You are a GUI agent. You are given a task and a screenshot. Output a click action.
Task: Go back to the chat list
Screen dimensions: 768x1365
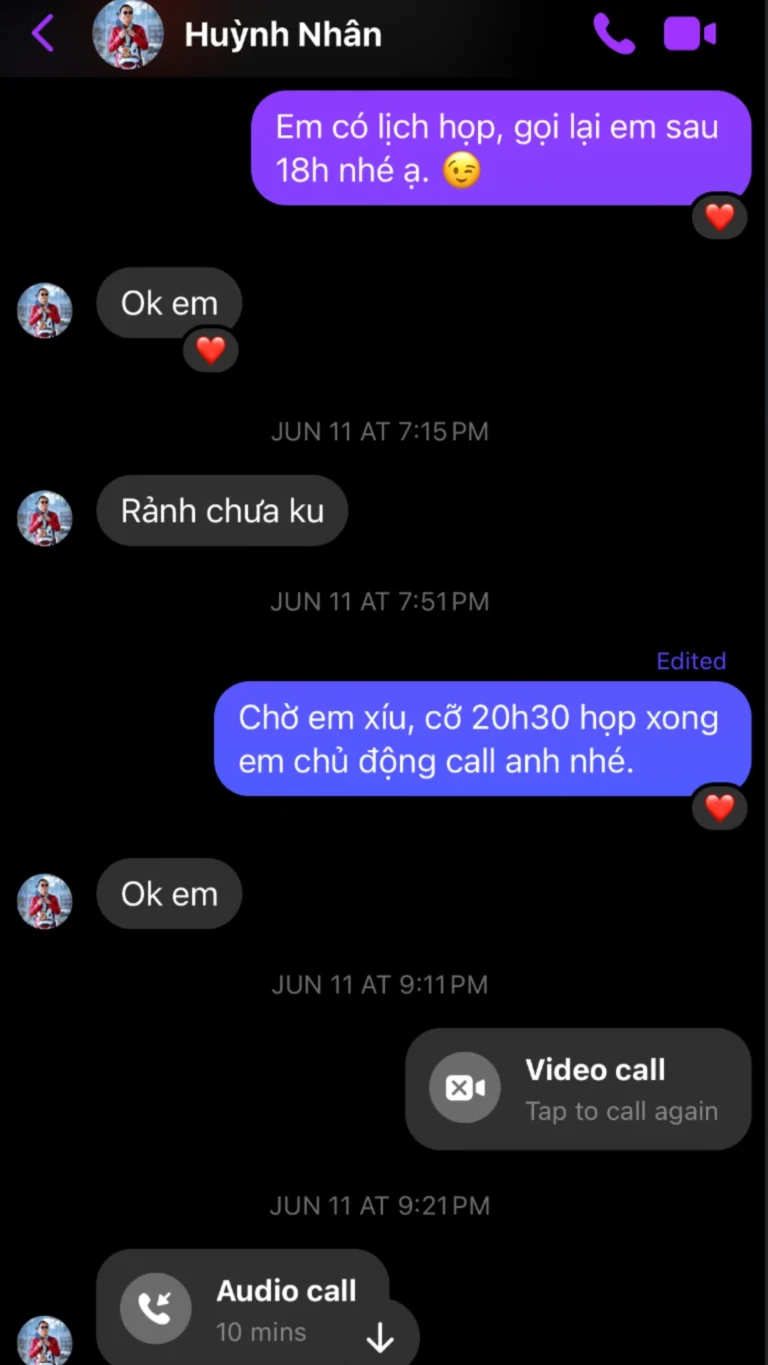[x=42, y=34]
